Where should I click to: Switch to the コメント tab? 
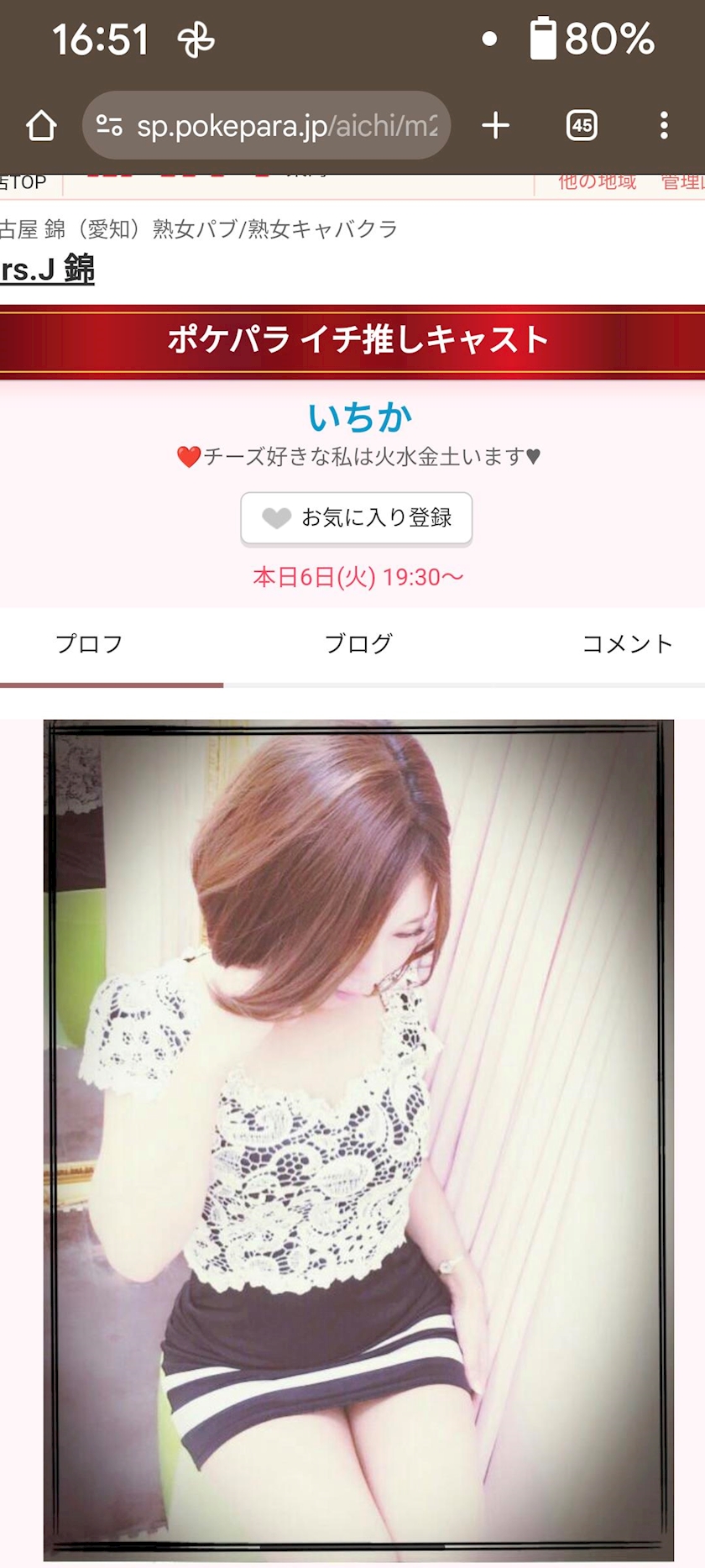pyautogui.click(x=628, y=644)
